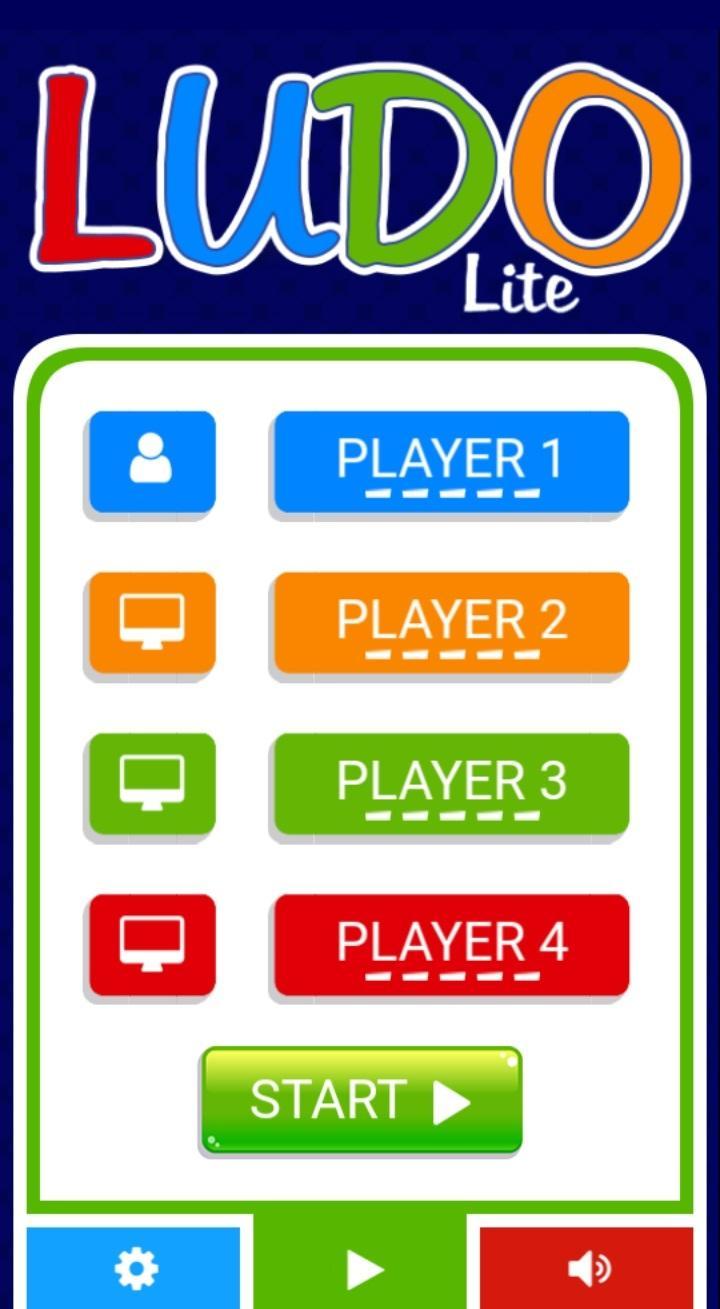Mute sound with the speaker icon

pos(587,1268)
